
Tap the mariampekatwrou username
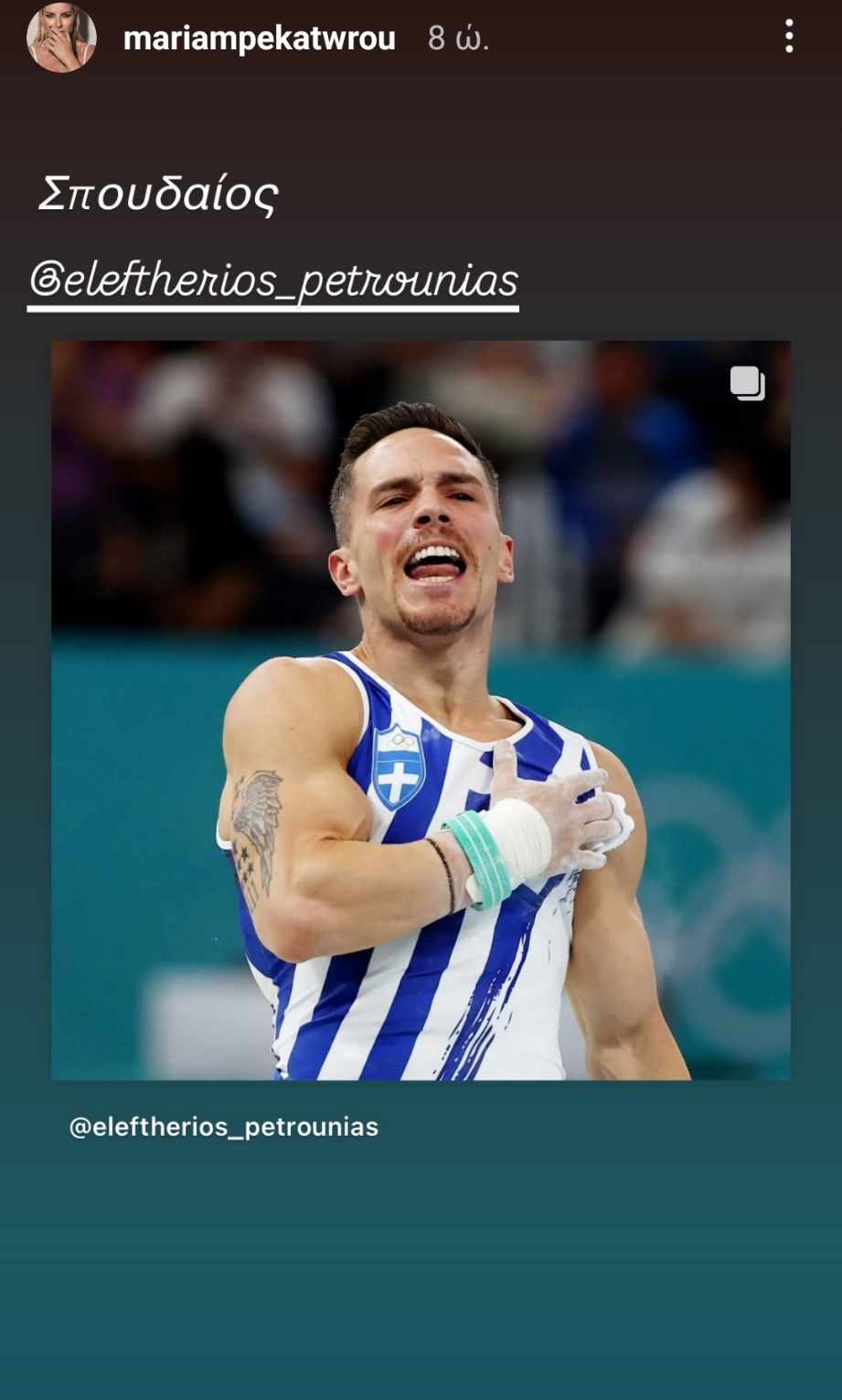coord(259,38)
